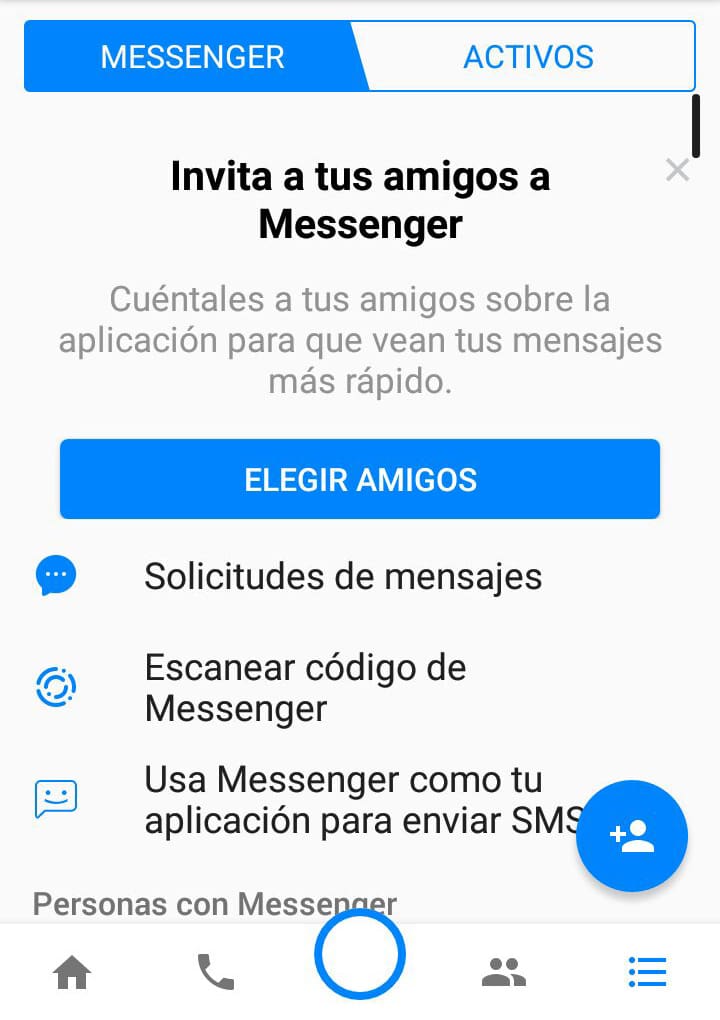720x1020 pixels.
Task: Select the MESSENGER tab
Action: 190,57
